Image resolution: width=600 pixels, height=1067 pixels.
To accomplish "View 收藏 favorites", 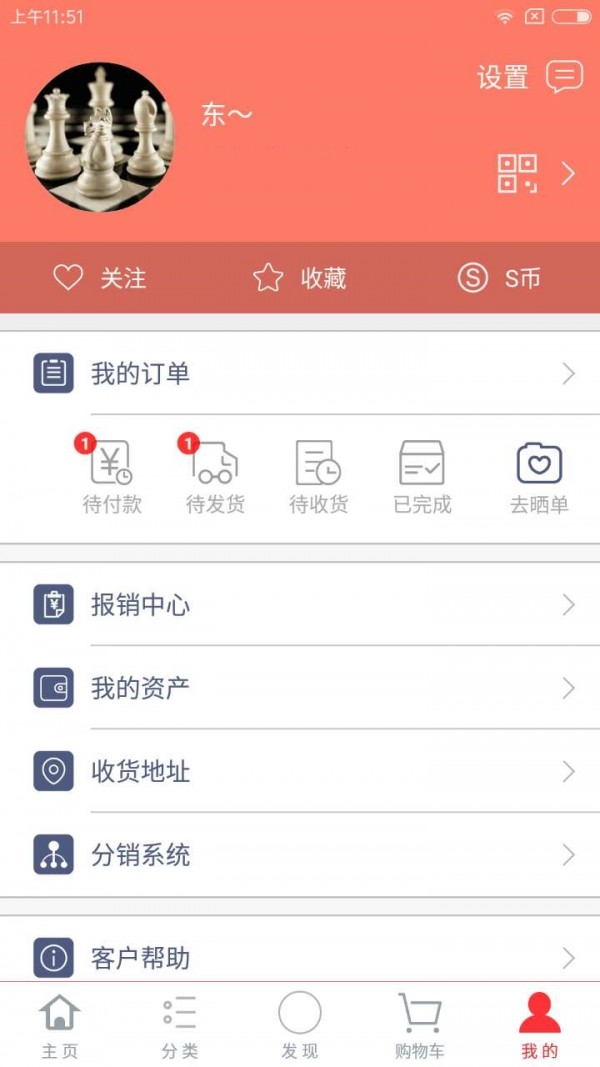I will pyautogui.click(x=299, y=278).
